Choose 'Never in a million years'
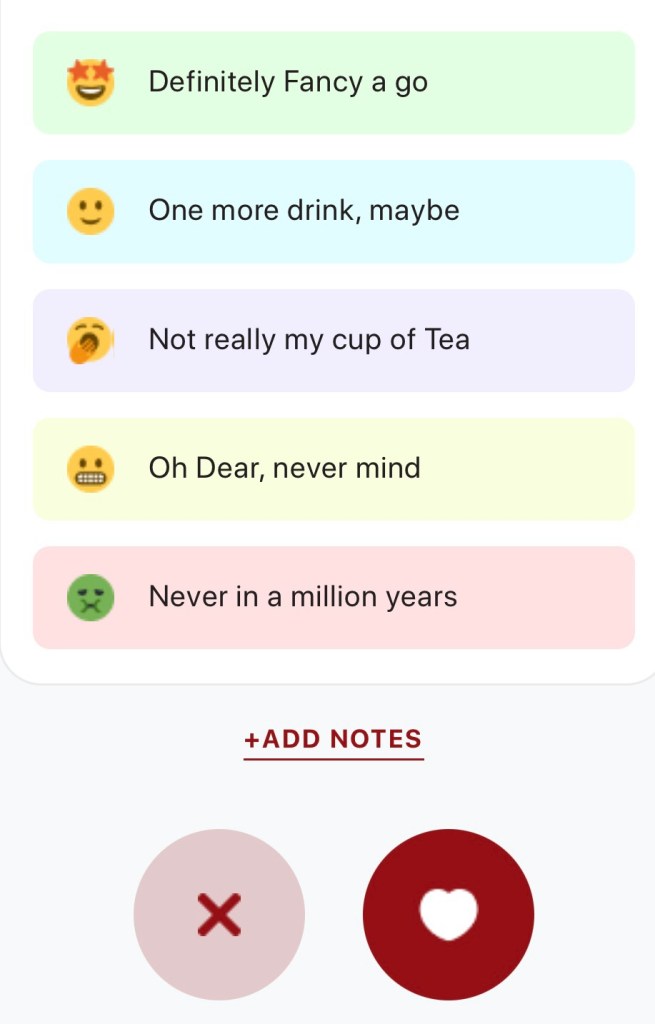 333,597
